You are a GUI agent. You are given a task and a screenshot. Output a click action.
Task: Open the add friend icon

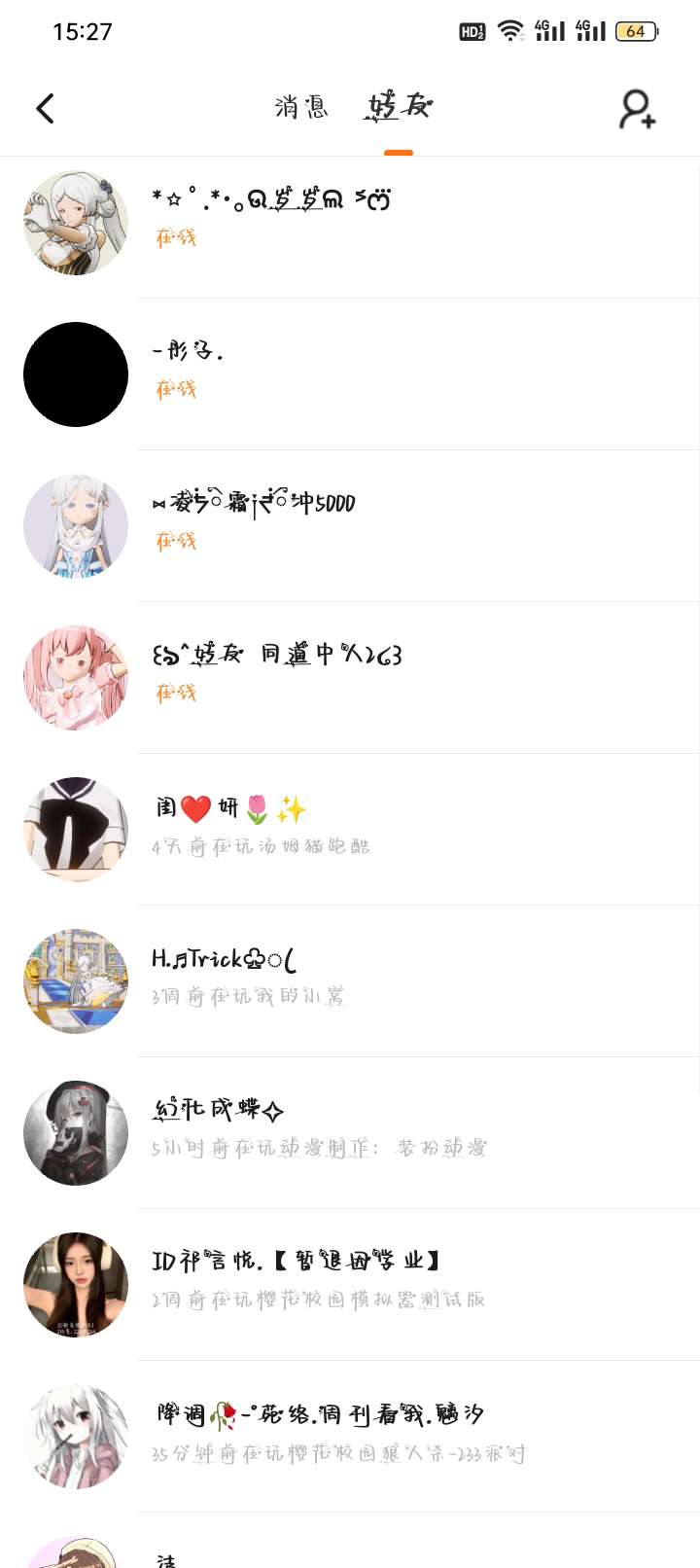coord(638,108)
